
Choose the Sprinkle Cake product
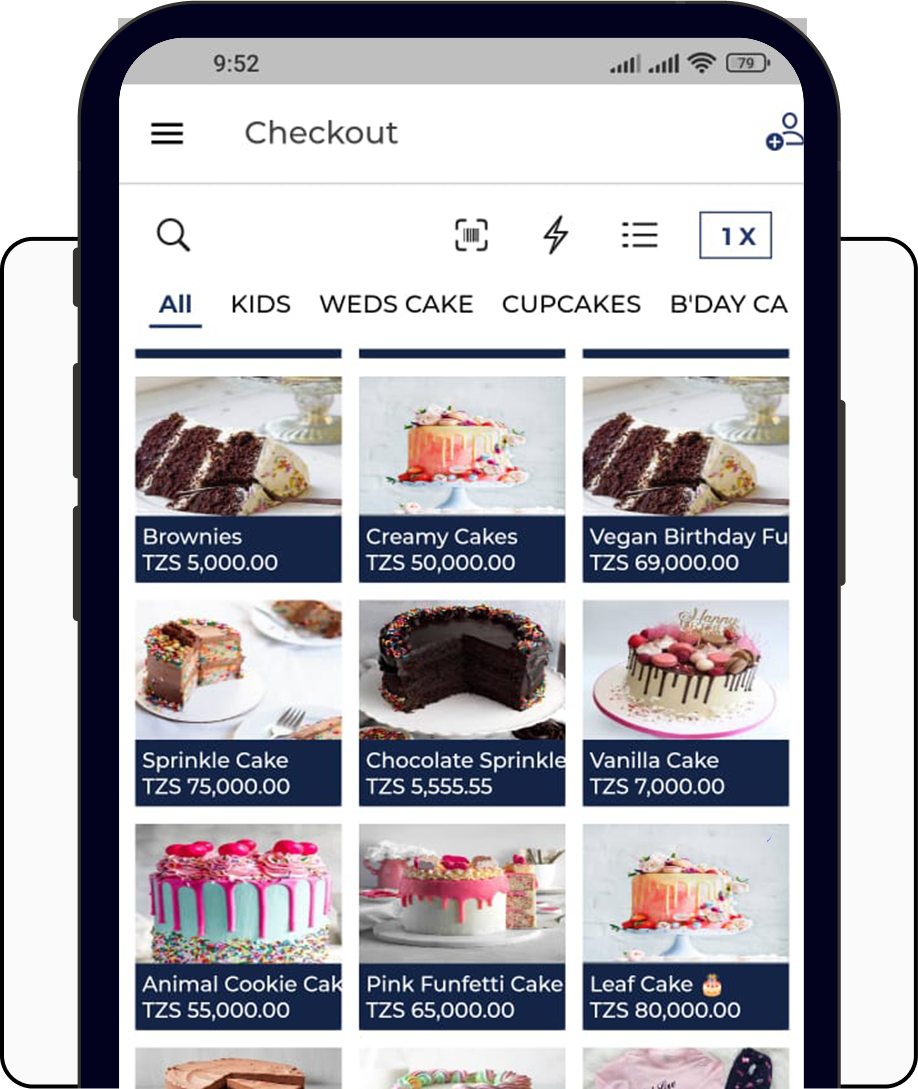click(238, 702)
